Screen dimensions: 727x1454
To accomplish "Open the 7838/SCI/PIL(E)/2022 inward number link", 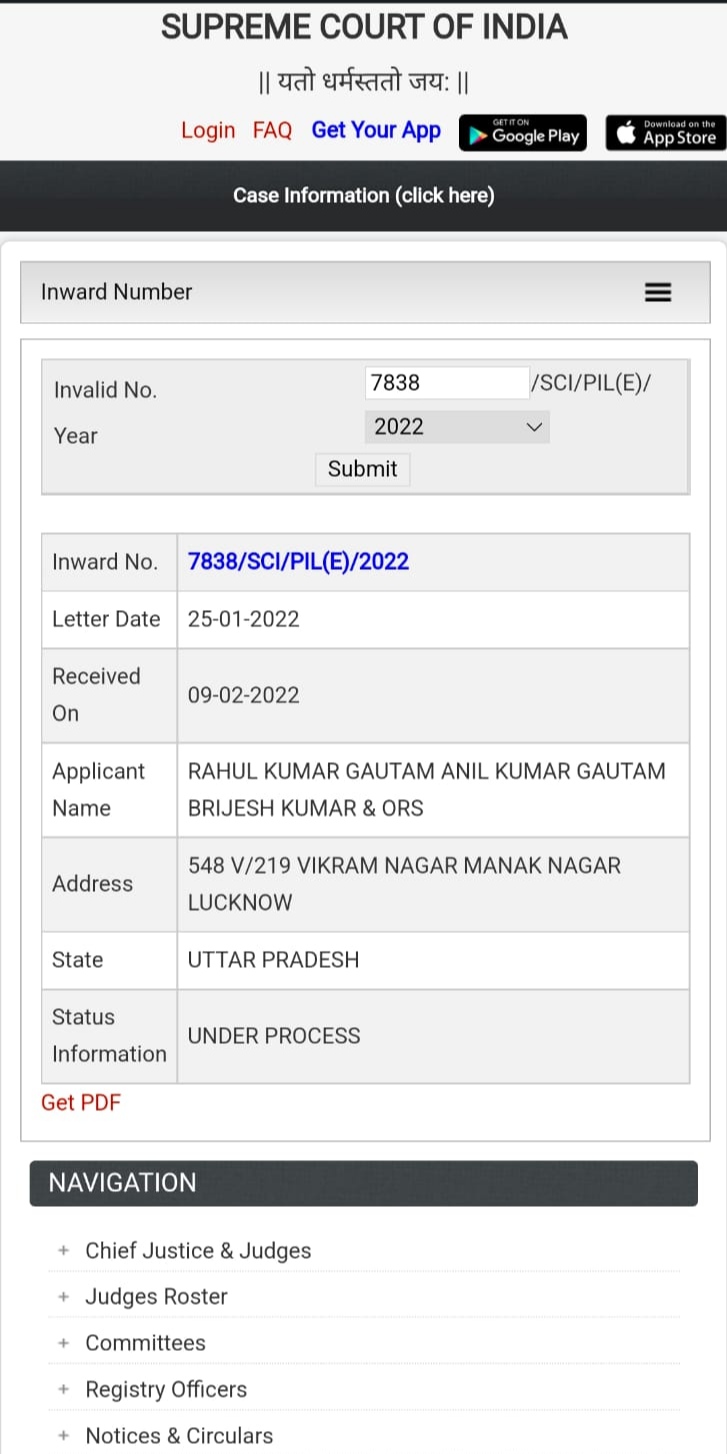I will point(298,562).
